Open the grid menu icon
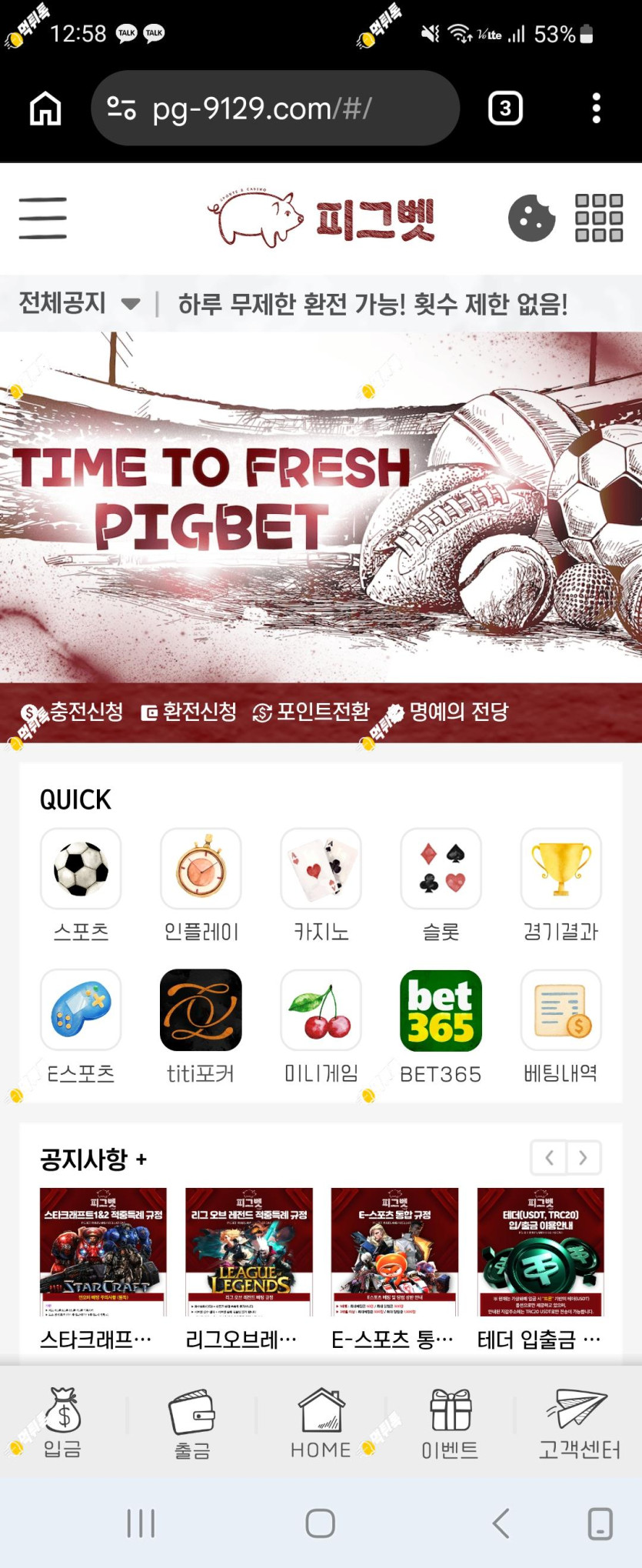 pyautogui.click(x=599, y=218)
